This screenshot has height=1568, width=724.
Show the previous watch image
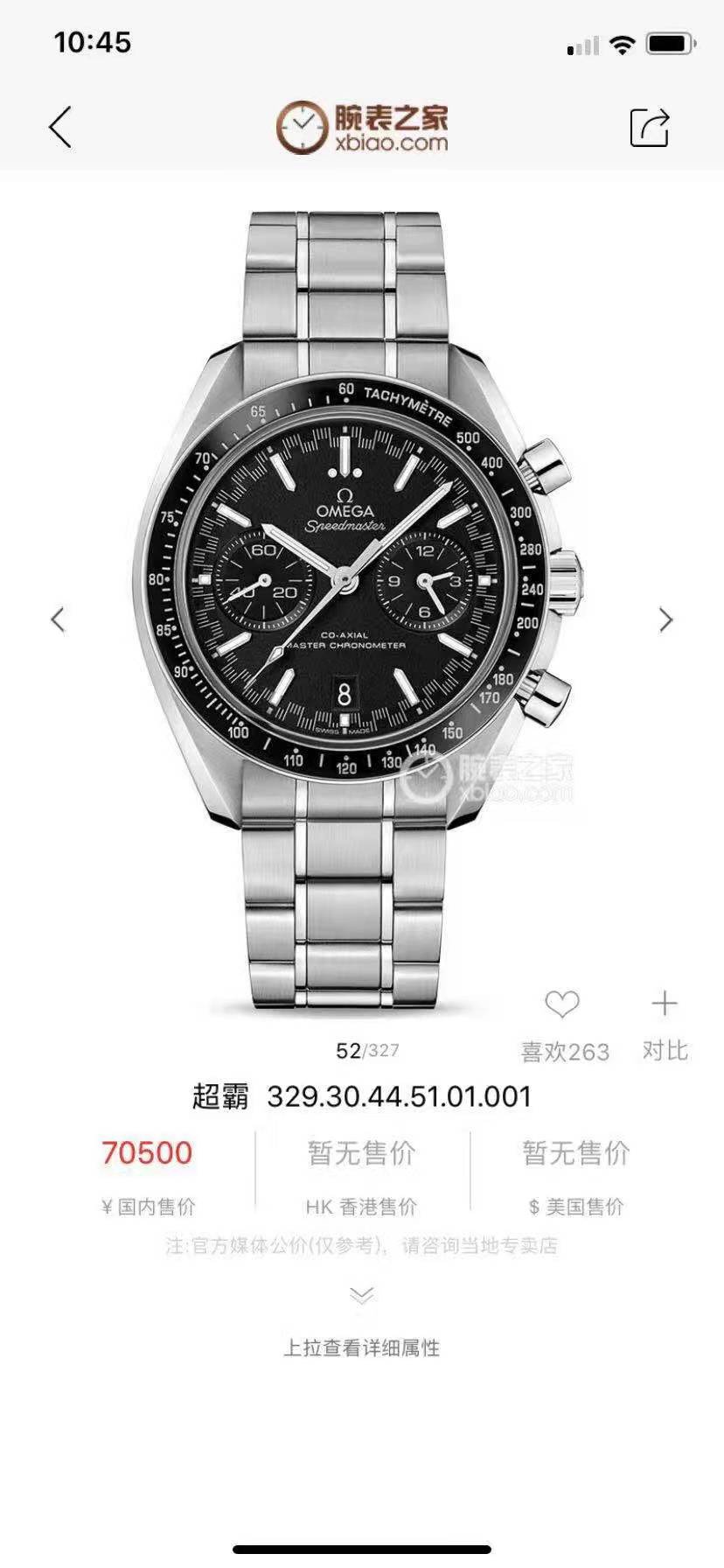click(58, 620)
